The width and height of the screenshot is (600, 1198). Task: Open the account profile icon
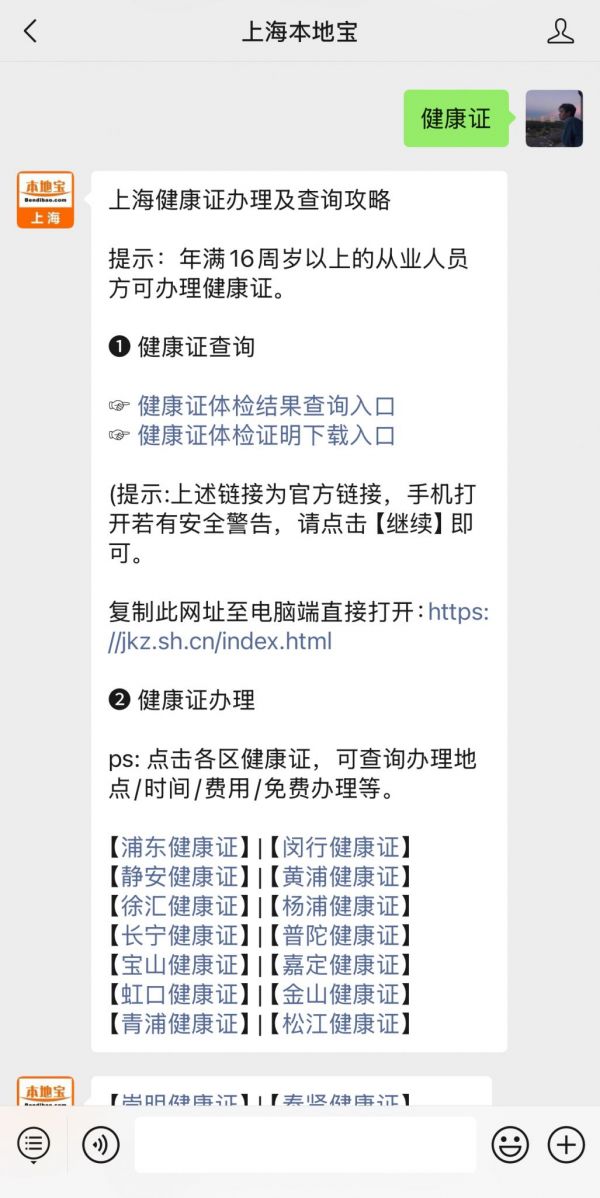pos(561,31)
